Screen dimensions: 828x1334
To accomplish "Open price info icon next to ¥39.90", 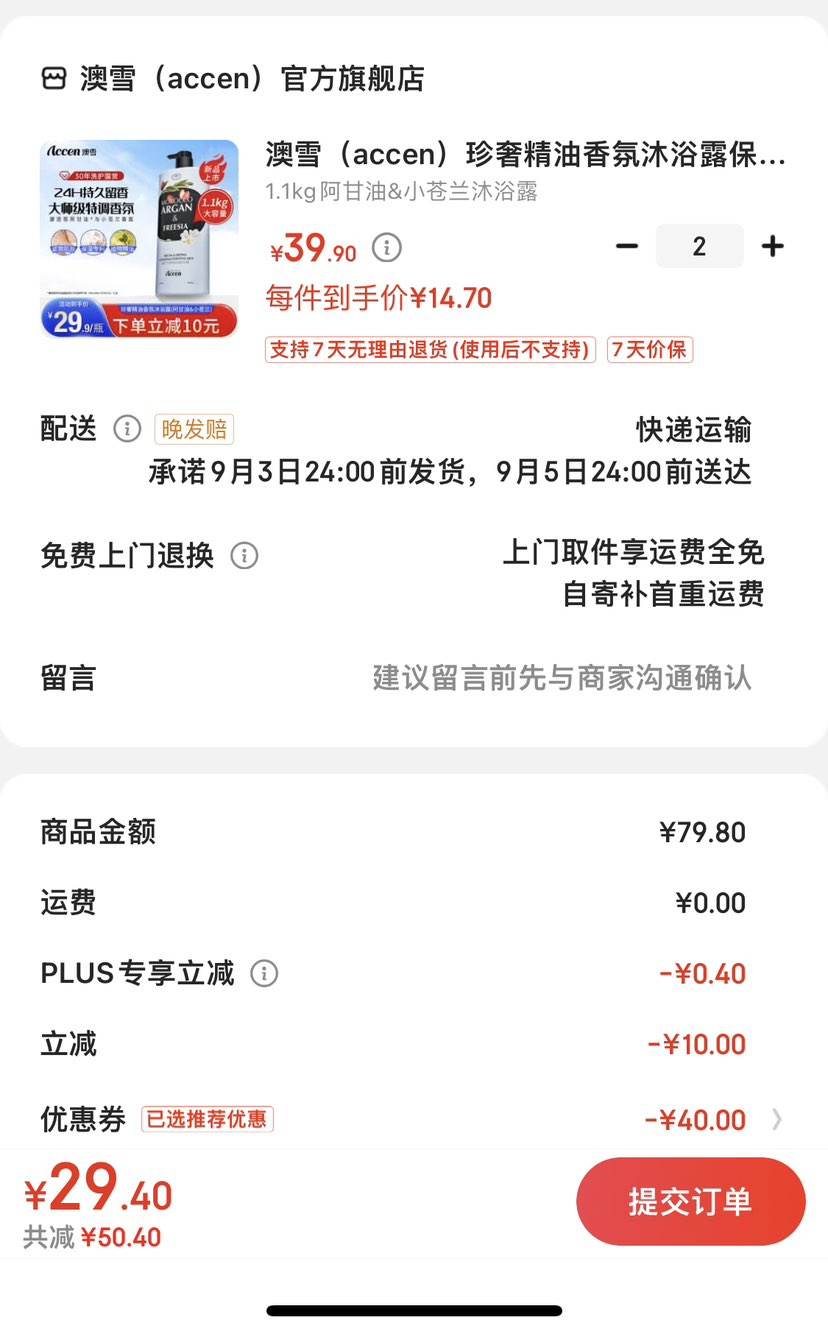I will coord(387,247).
